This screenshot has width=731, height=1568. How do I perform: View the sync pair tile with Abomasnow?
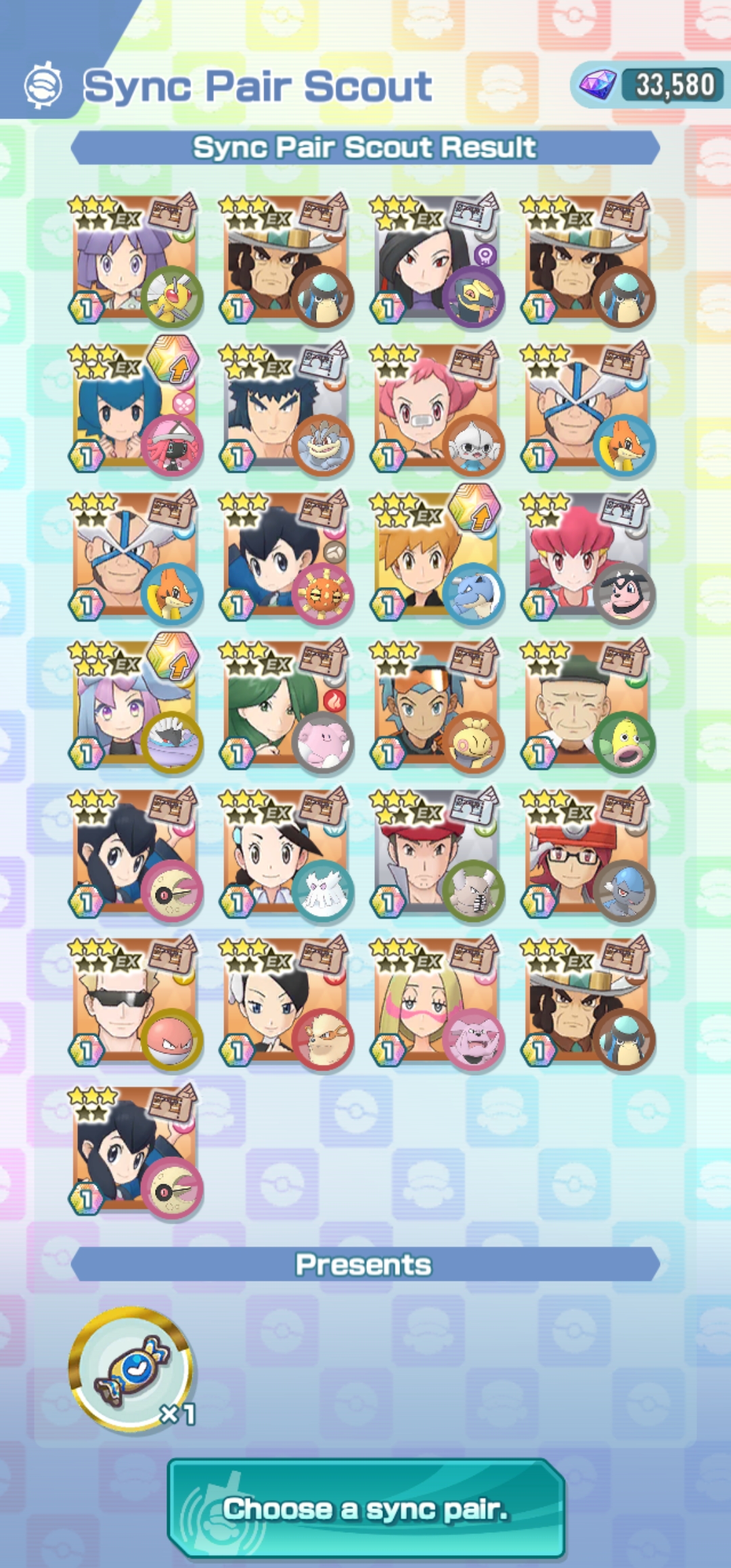284,853
